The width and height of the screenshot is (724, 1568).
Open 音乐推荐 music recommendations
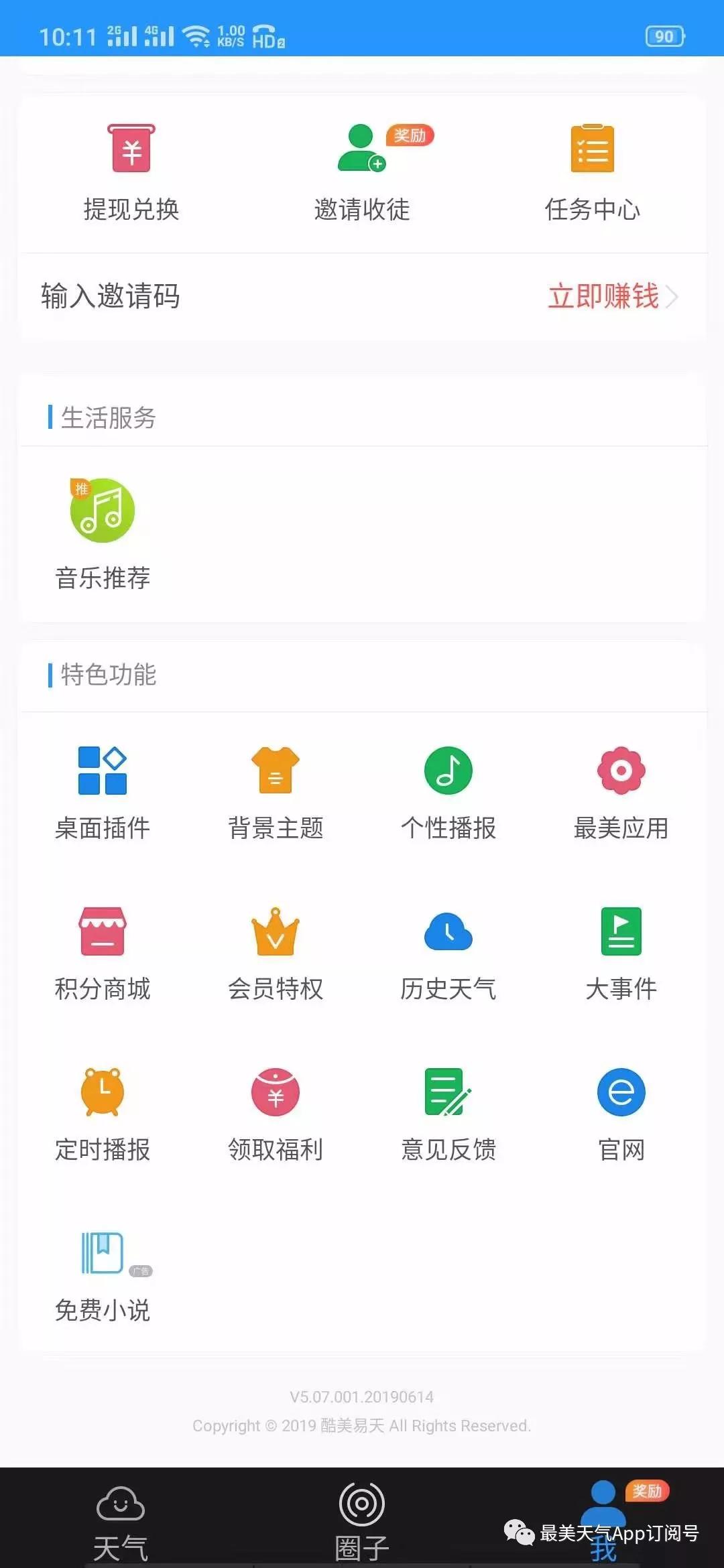[x=103, y=534]
